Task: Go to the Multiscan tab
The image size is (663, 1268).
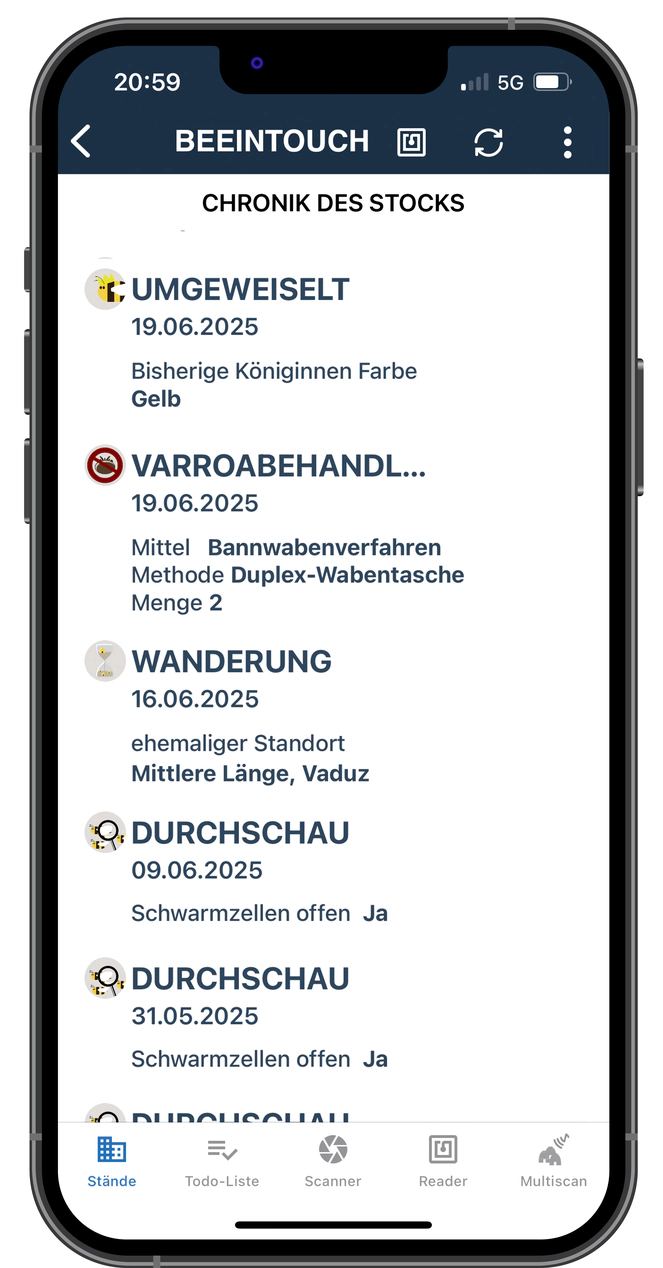Action: [553, 1160]
